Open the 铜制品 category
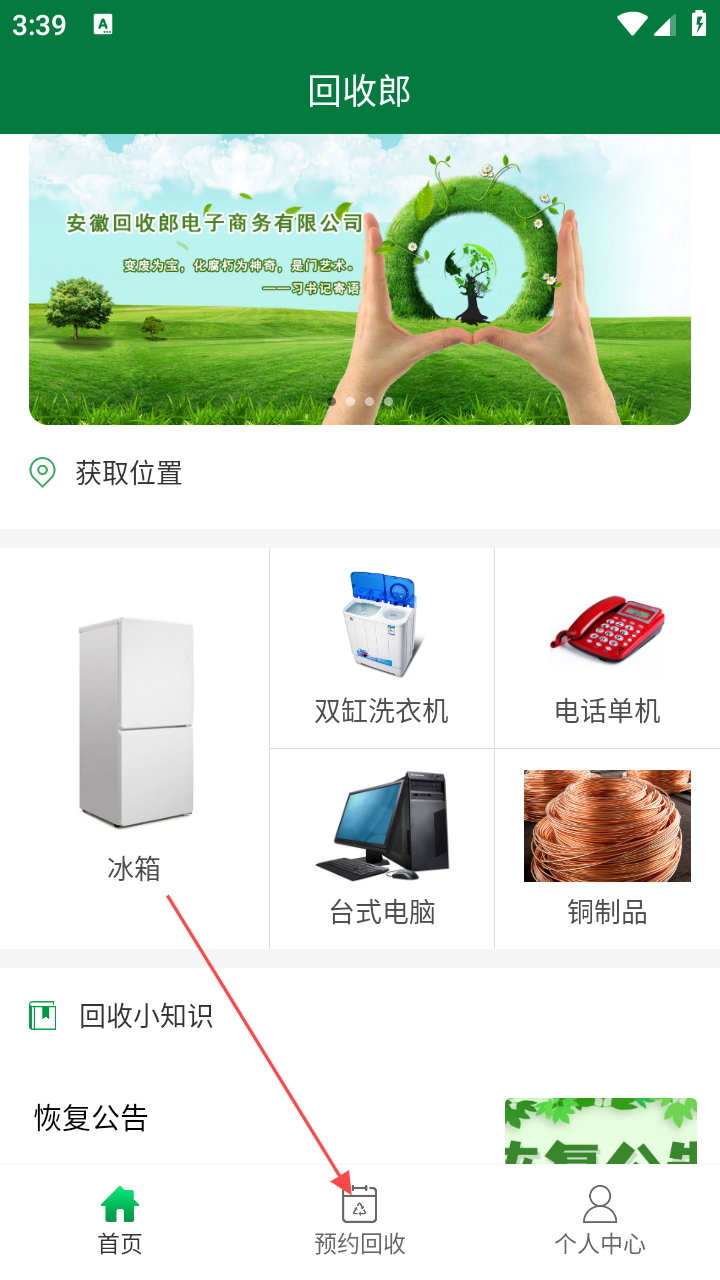 pos(607,848)
